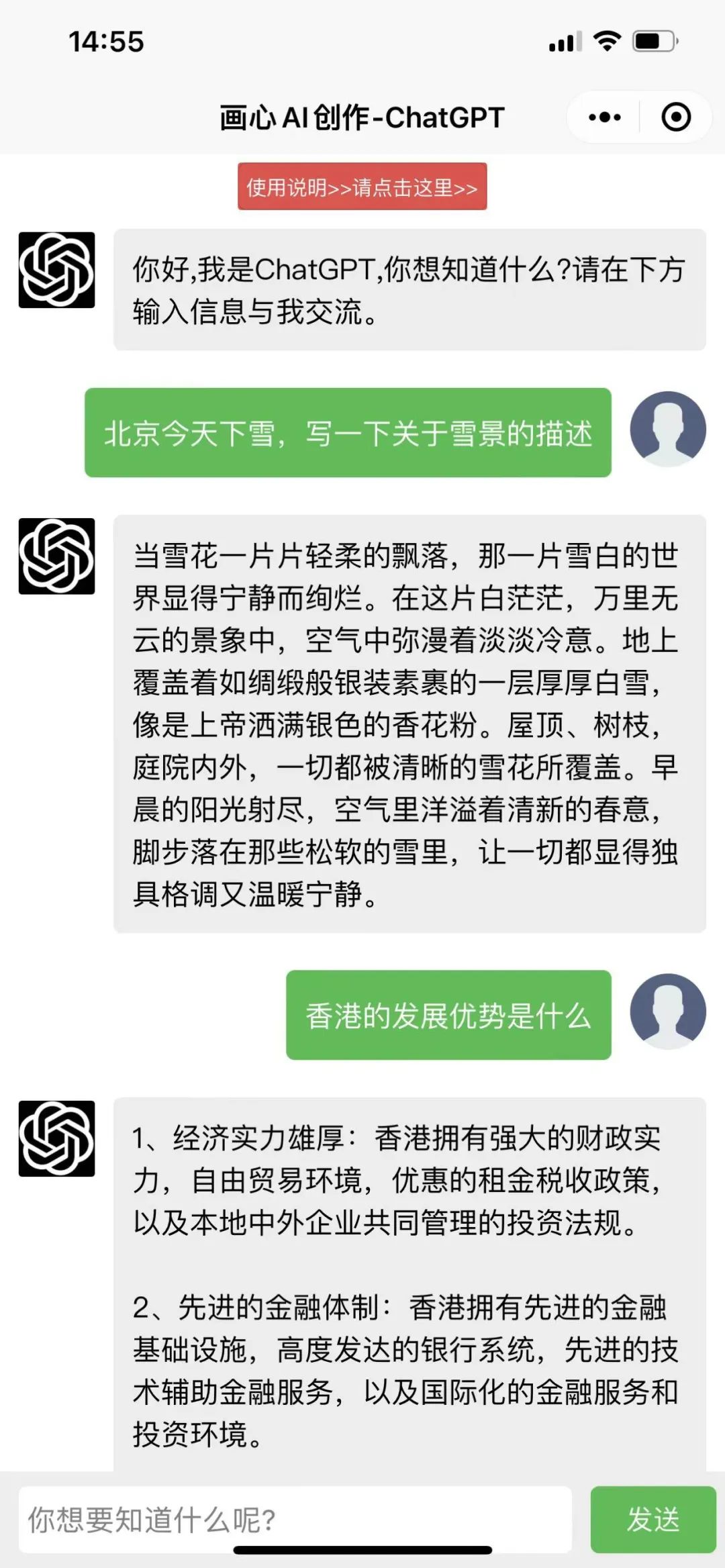Image resolution: width=725 pixels, height=1568 pixels.
Task: Select the title 画心 AI创作-ChatGPT
Action: point(360,115)
